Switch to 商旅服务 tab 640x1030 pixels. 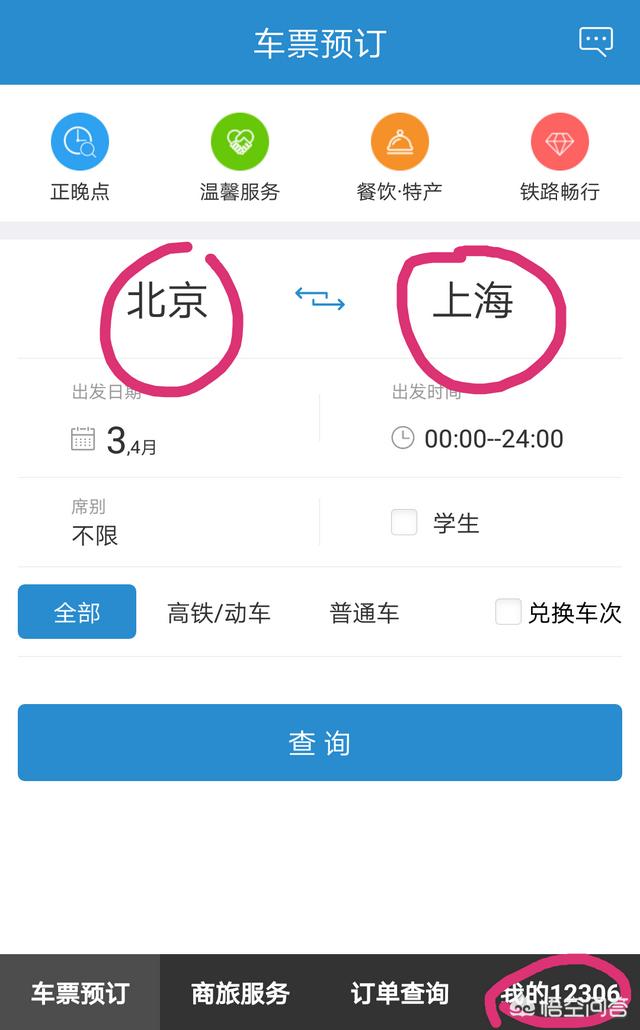click(x=240, y=993)
